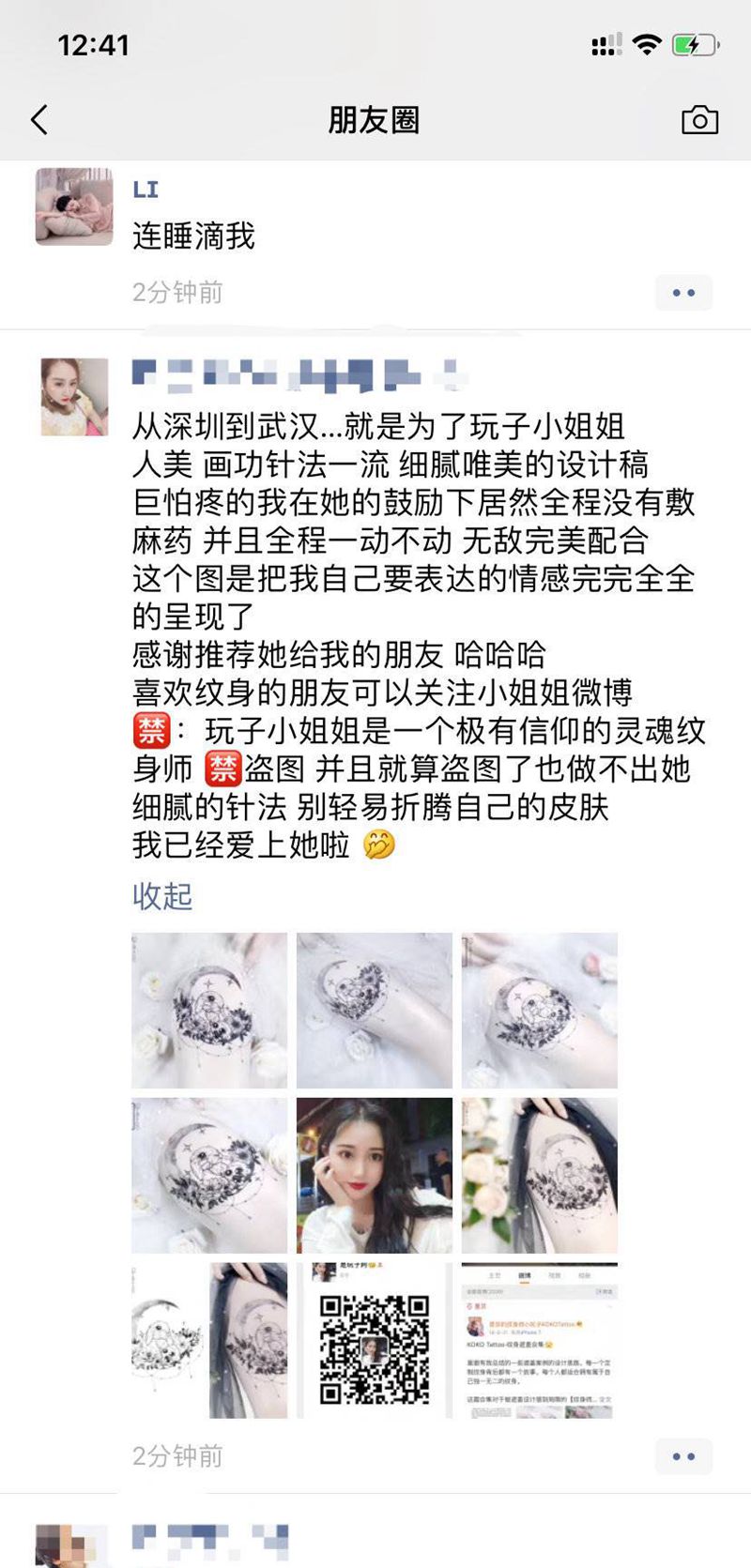751x1568 pixels.
Task: Open LI's profile via name link
Action: point(146,190)
